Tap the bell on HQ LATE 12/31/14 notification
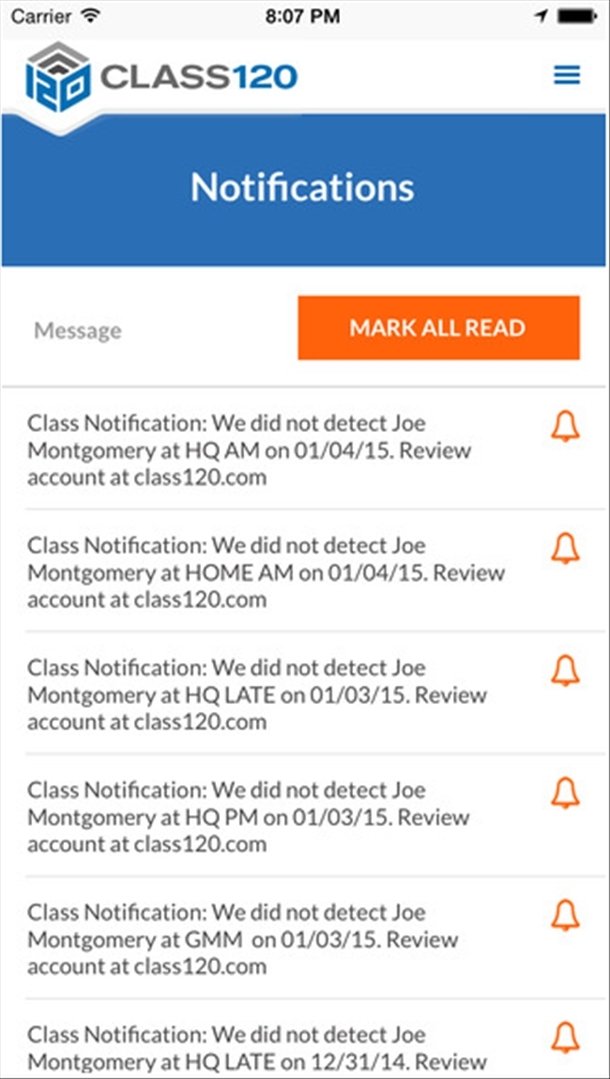 point(565,1038)
